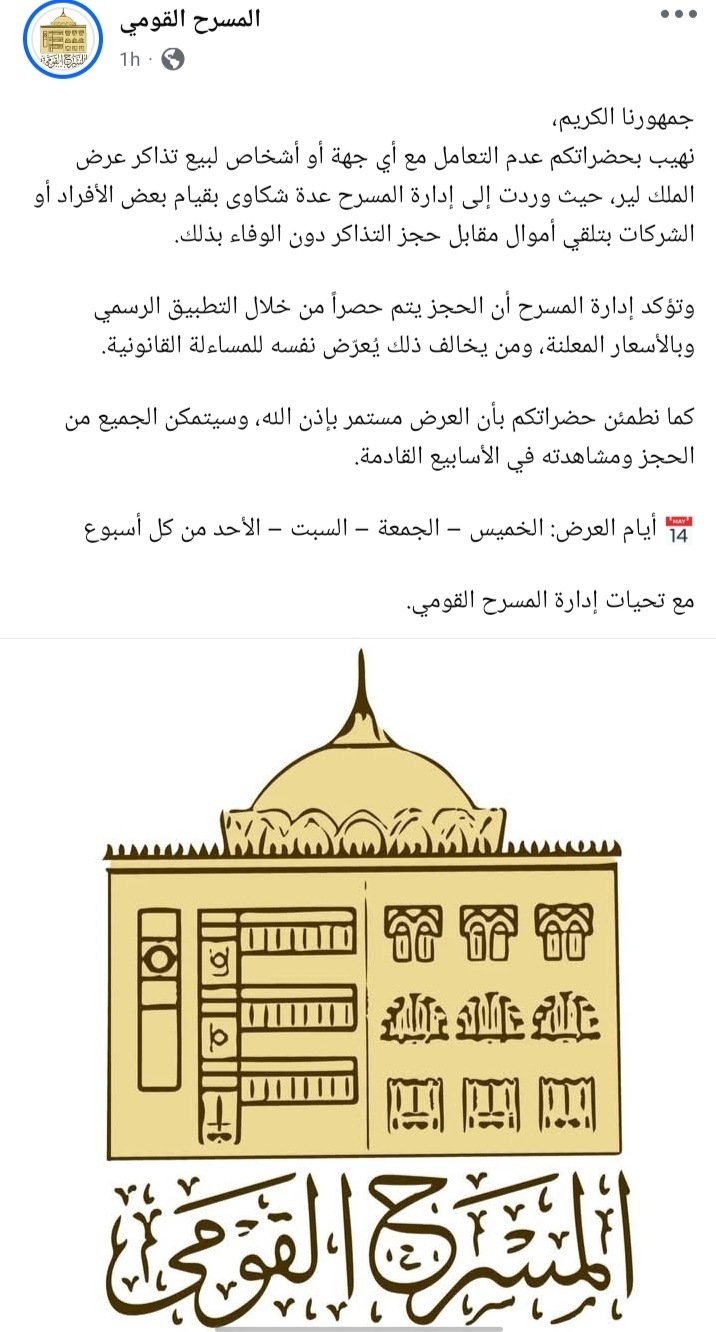Tap the page name المسرح القومي
Screen dimensions: 716x1332
point(189,22)
